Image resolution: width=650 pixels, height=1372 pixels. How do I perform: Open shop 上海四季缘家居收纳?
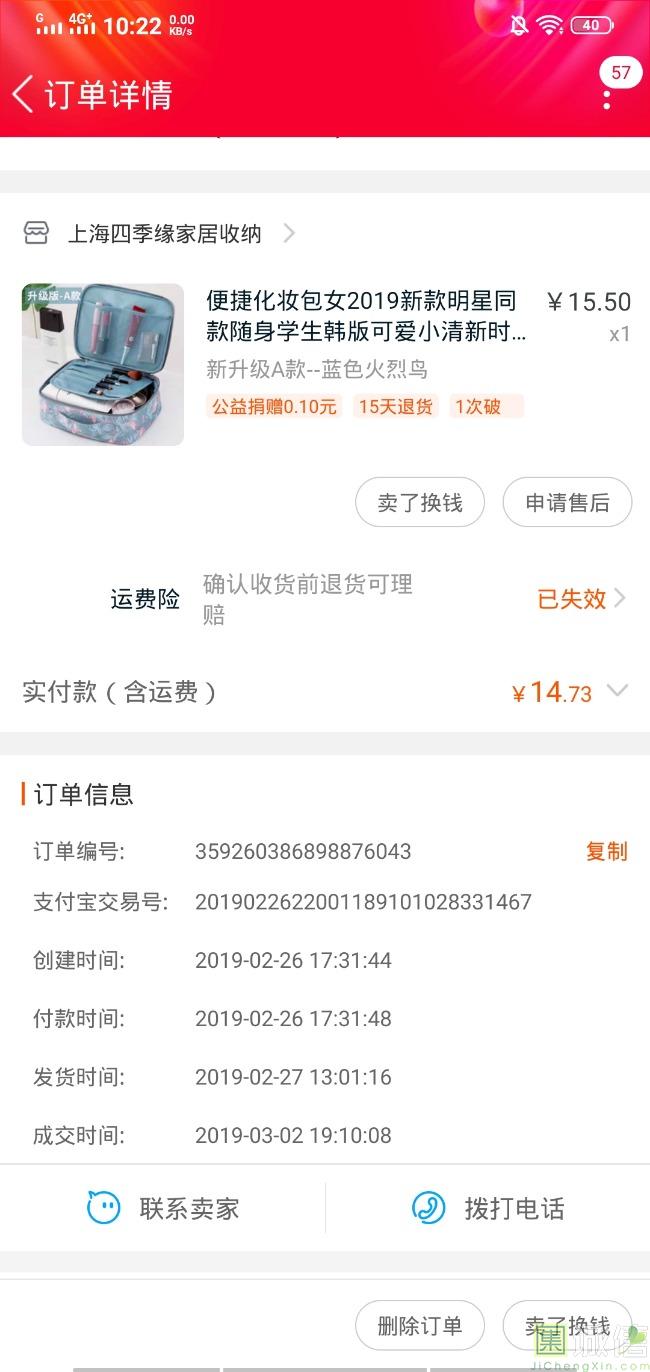[x=165, y=234]
